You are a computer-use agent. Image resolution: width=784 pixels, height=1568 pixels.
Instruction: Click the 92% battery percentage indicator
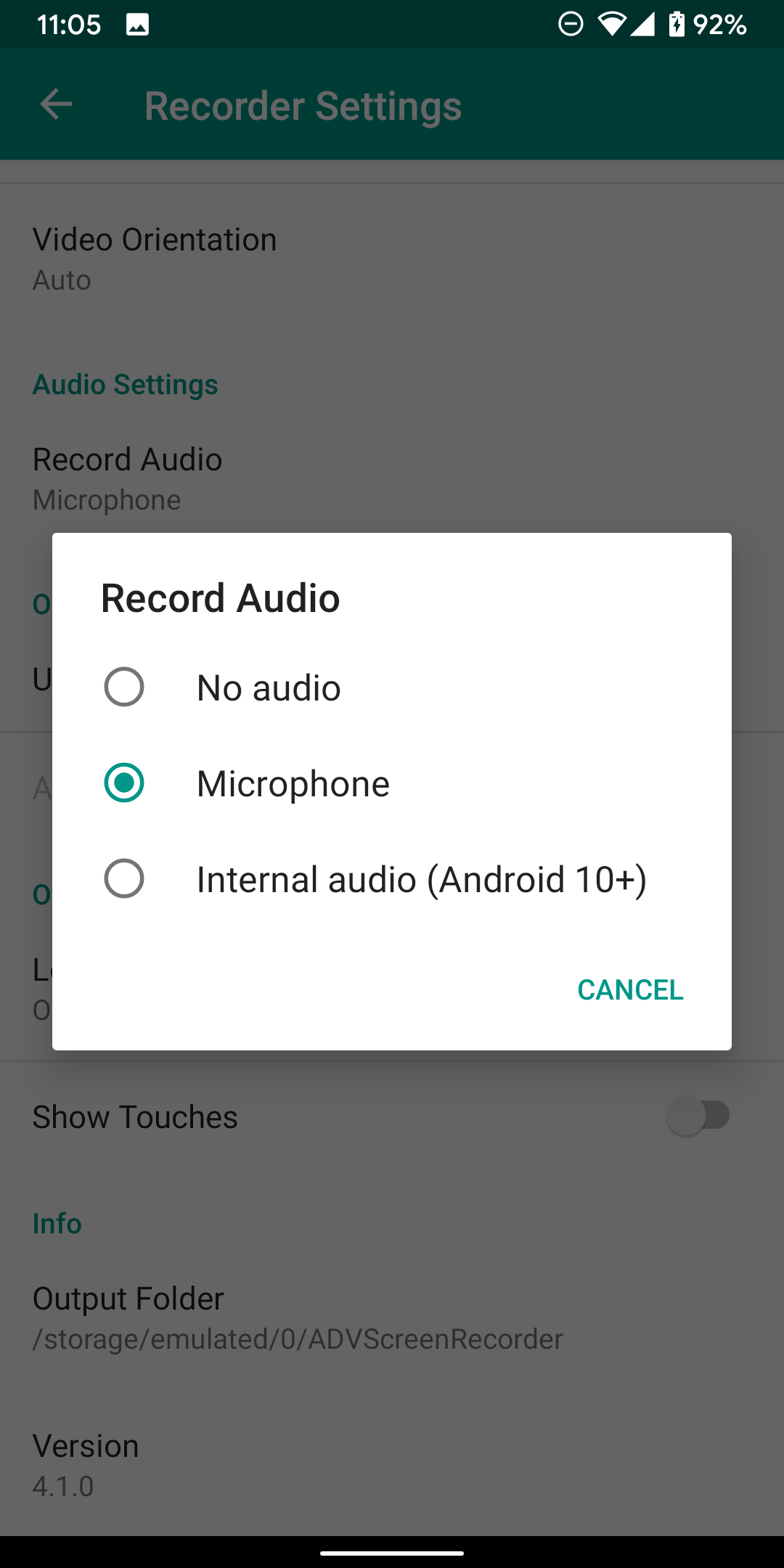click(719, 24)
